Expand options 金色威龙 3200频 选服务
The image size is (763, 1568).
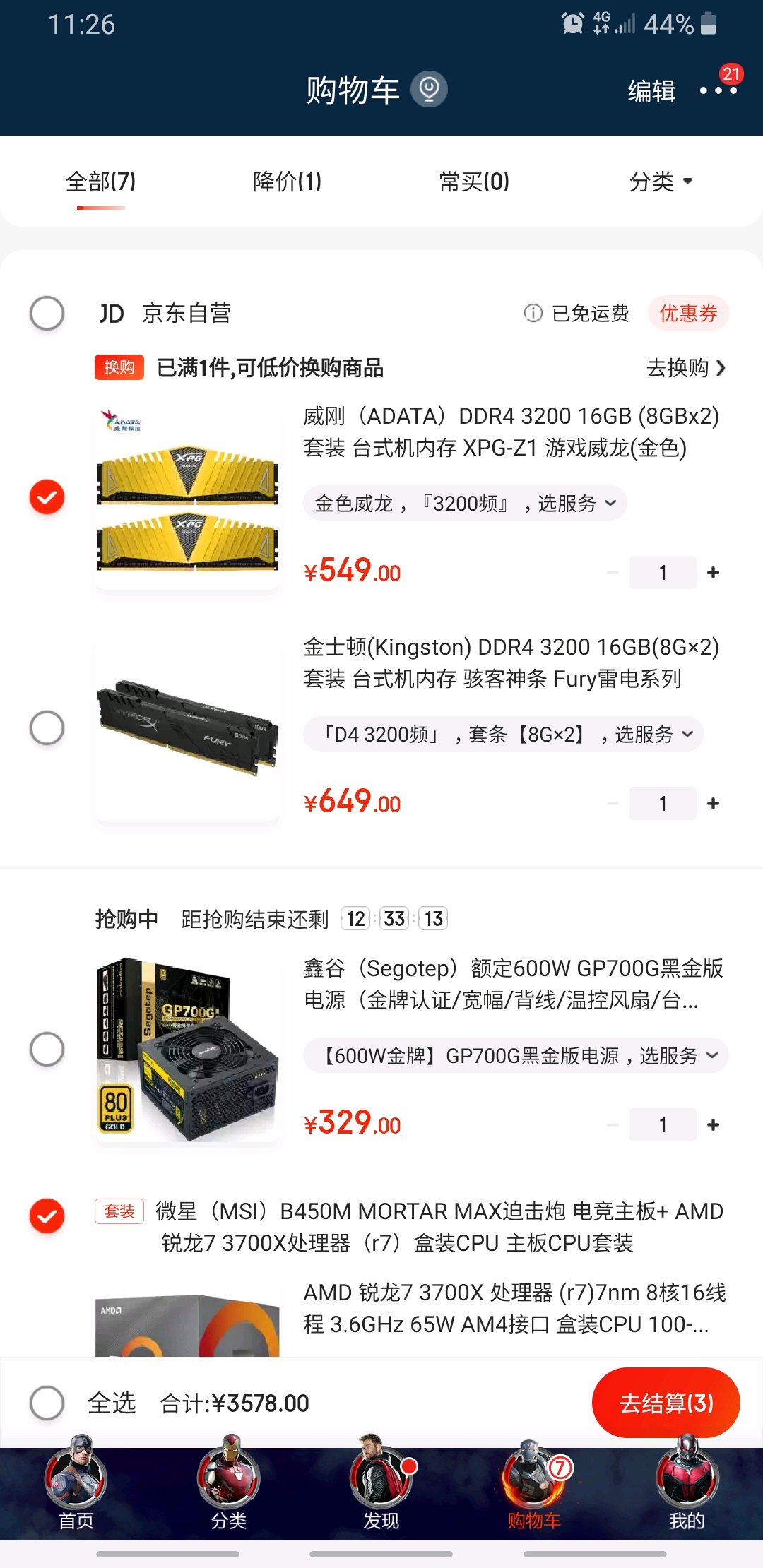click(465, 504)
